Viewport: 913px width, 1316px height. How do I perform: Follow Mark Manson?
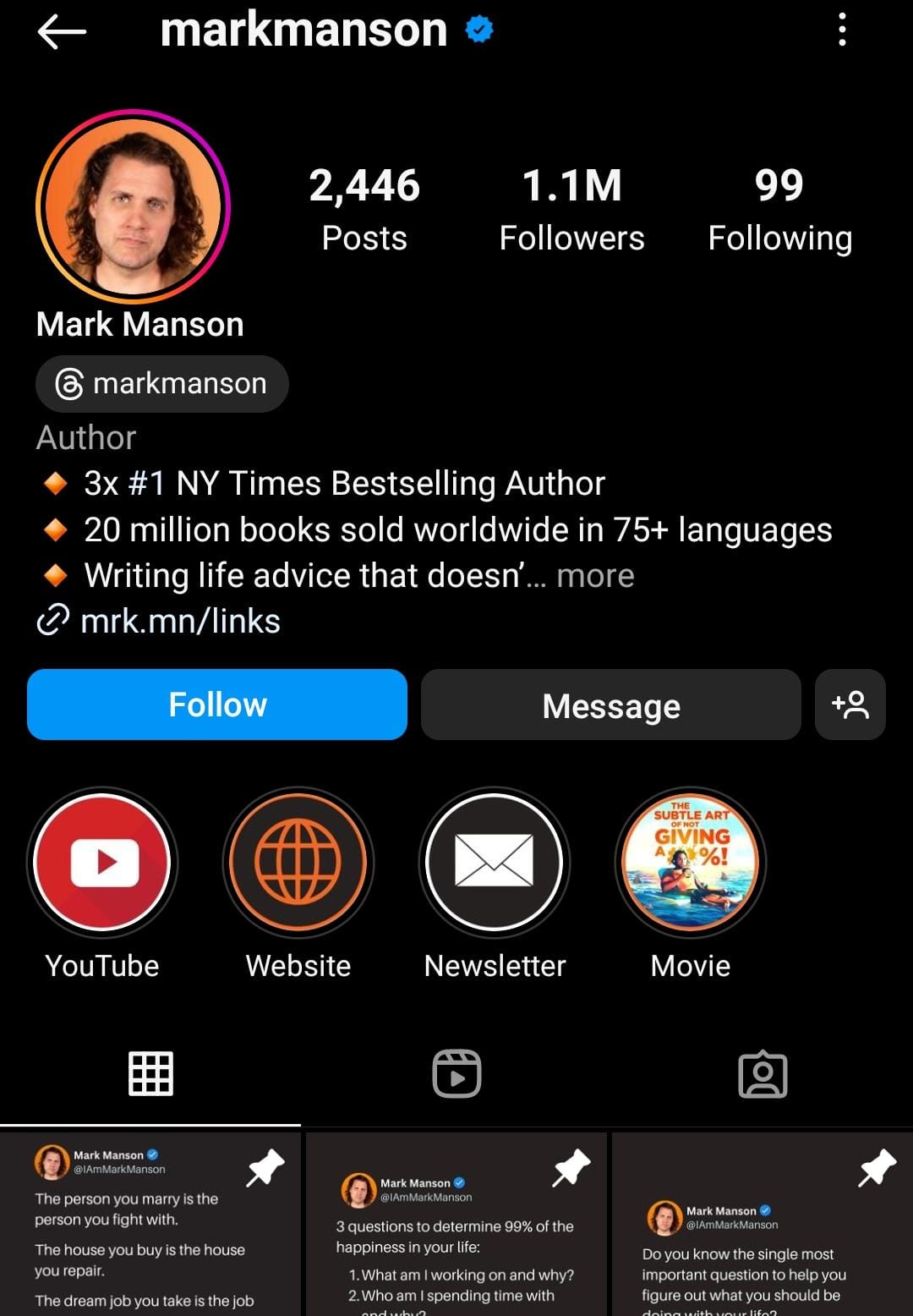[217, 705]
